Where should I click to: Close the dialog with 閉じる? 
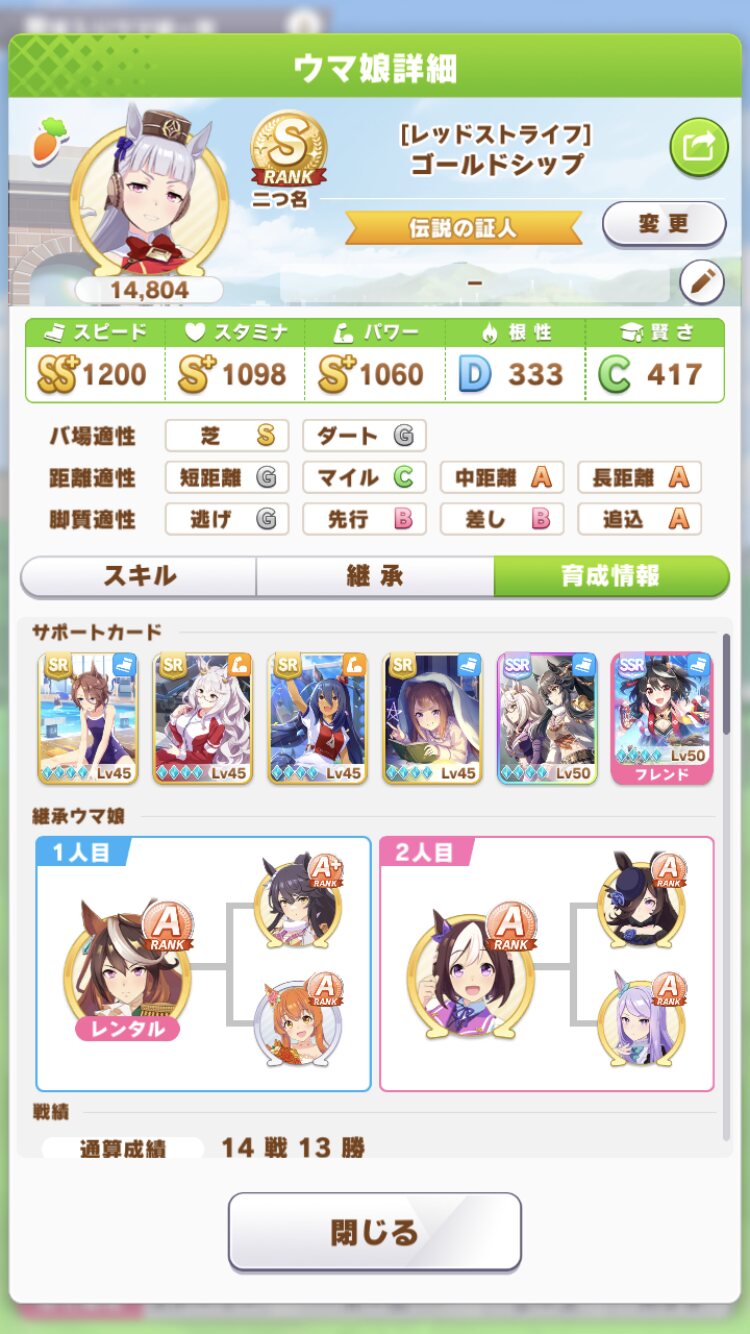tap(375, 1231)
